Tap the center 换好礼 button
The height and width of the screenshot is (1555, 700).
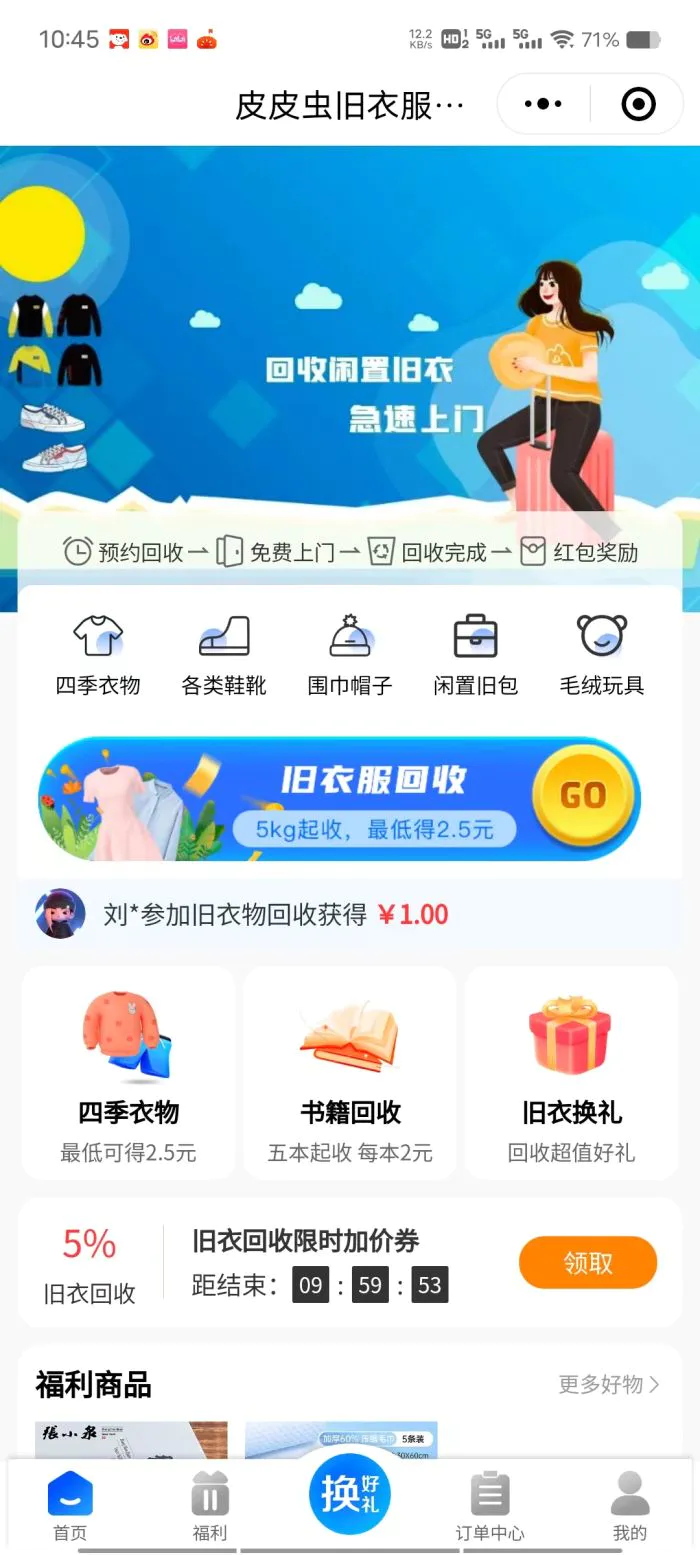(x=350, y=1494)
